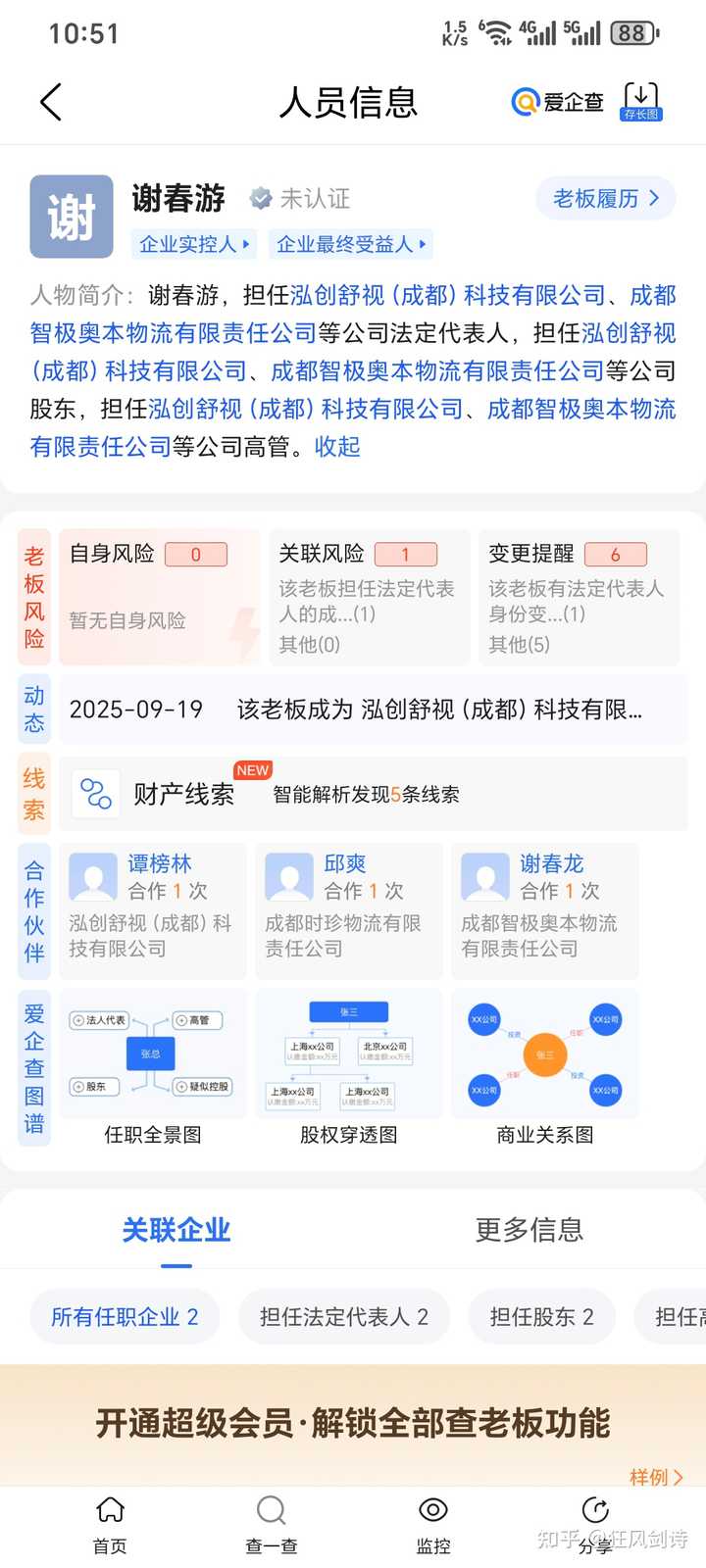Open the 关联风险 risk card
Viewport: 706px width, 1568px height.
[x=367, y=598]
